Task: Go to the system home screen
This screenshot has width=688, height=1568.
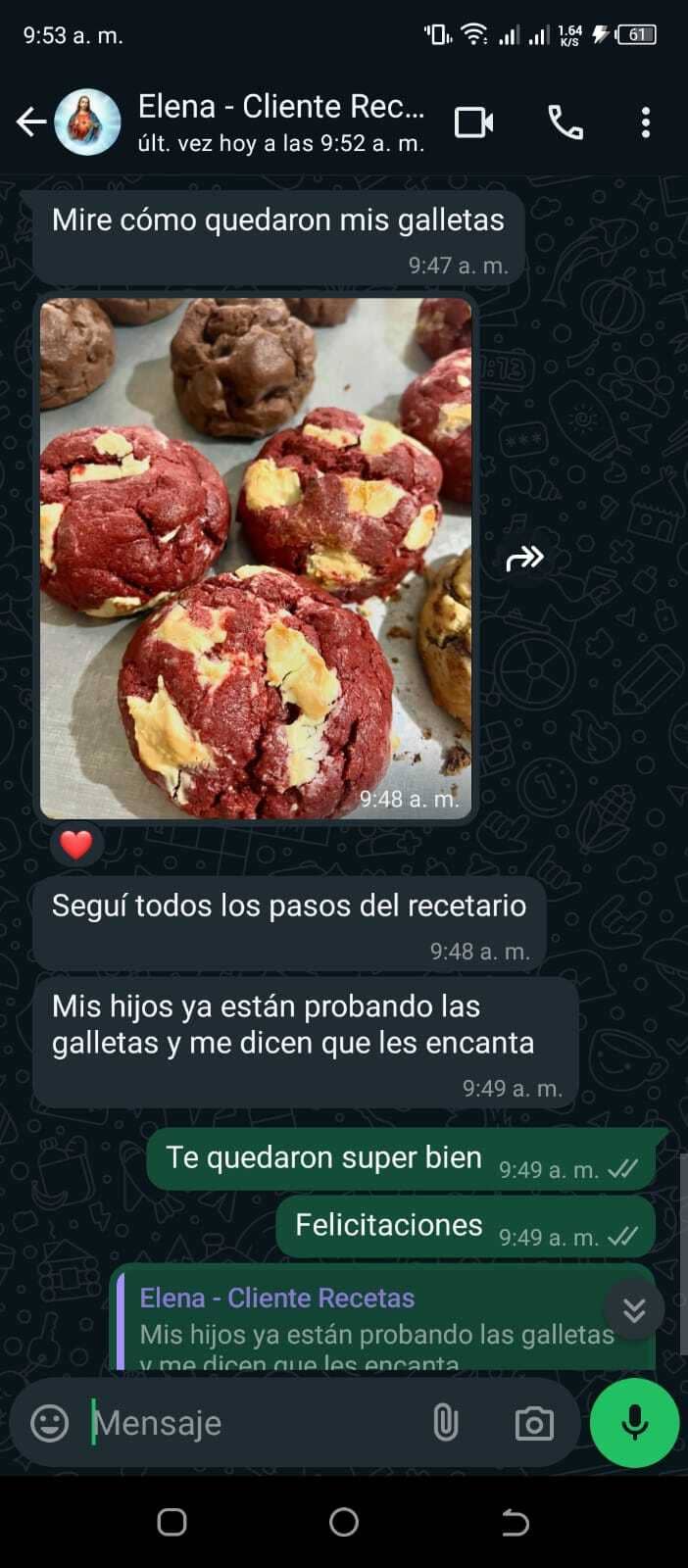Action: point(344,1522)
